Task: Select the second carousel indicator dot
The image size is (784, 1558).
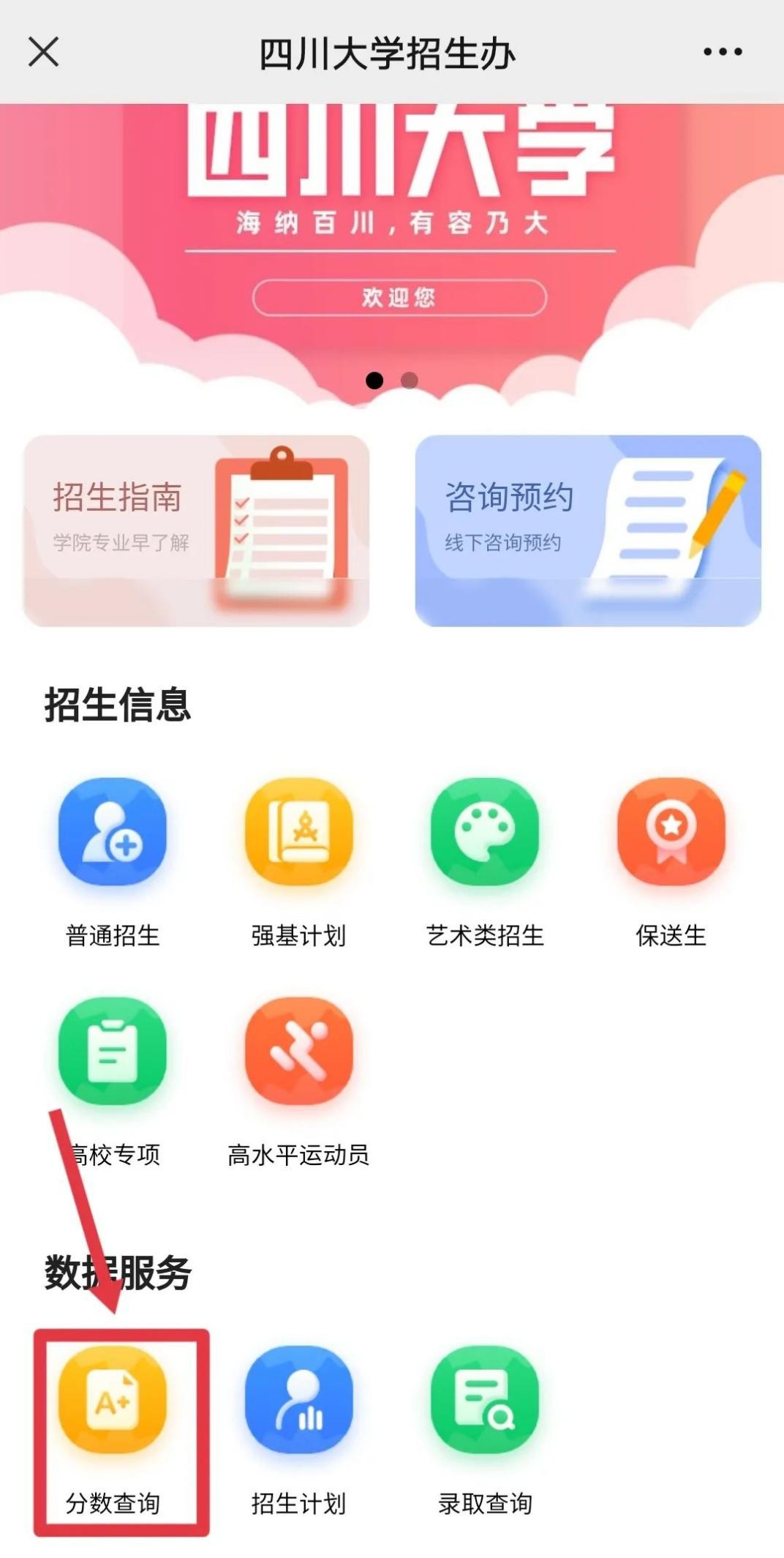Action: [x=408, y=380]
